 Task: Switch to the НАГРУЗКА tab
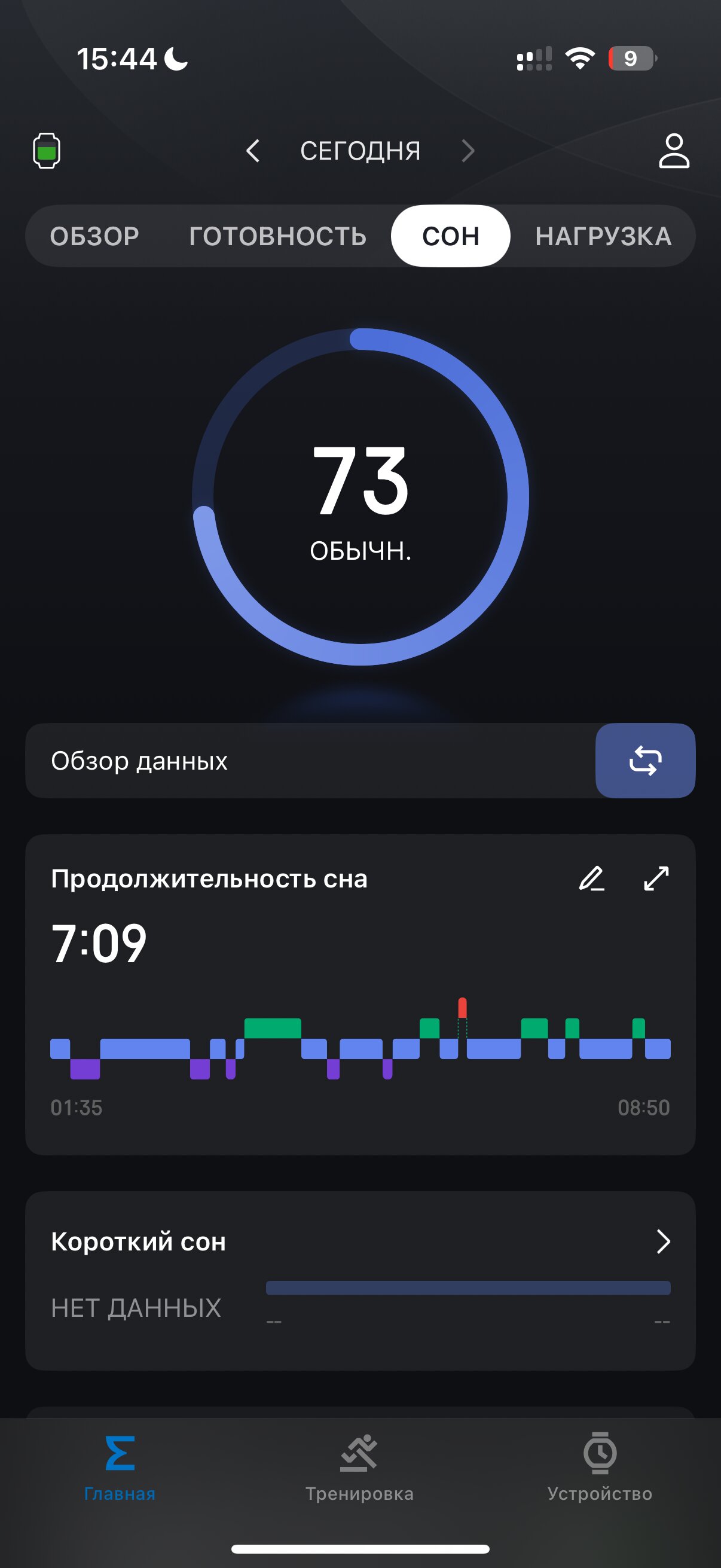603,236
